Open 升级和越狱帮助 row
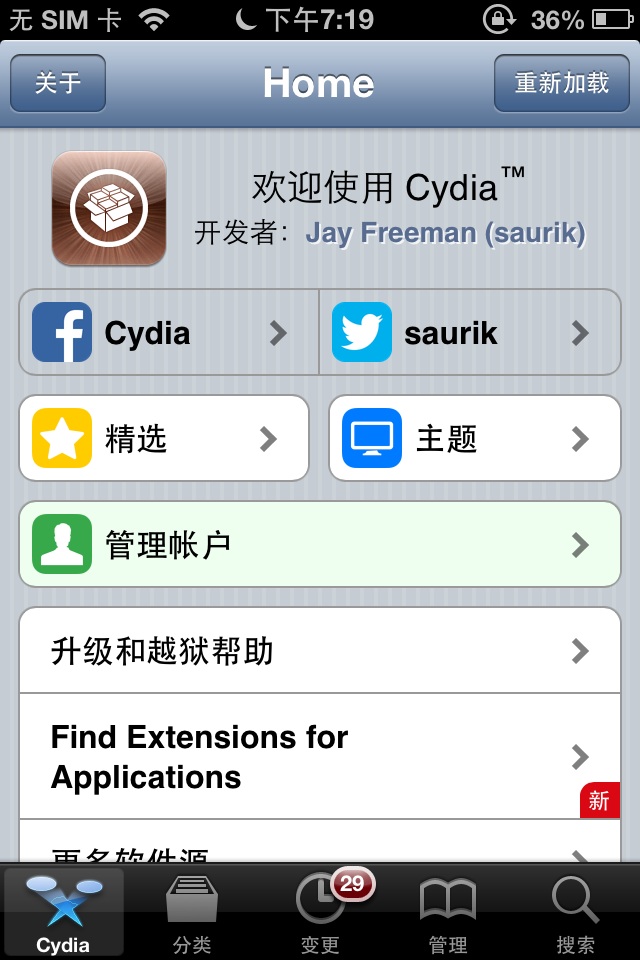The width and height of the screenshot is (640, 960). click(x=320, y=651)
